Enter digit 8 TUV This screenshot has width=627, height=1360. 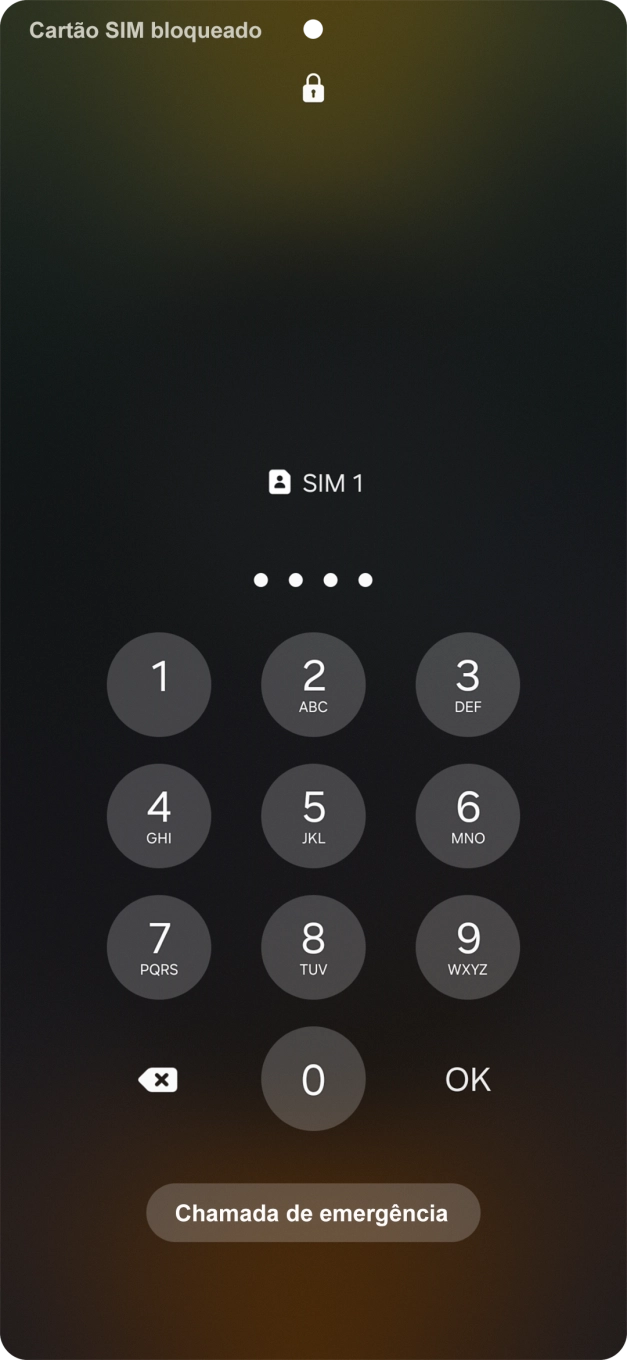pos(313,946)
